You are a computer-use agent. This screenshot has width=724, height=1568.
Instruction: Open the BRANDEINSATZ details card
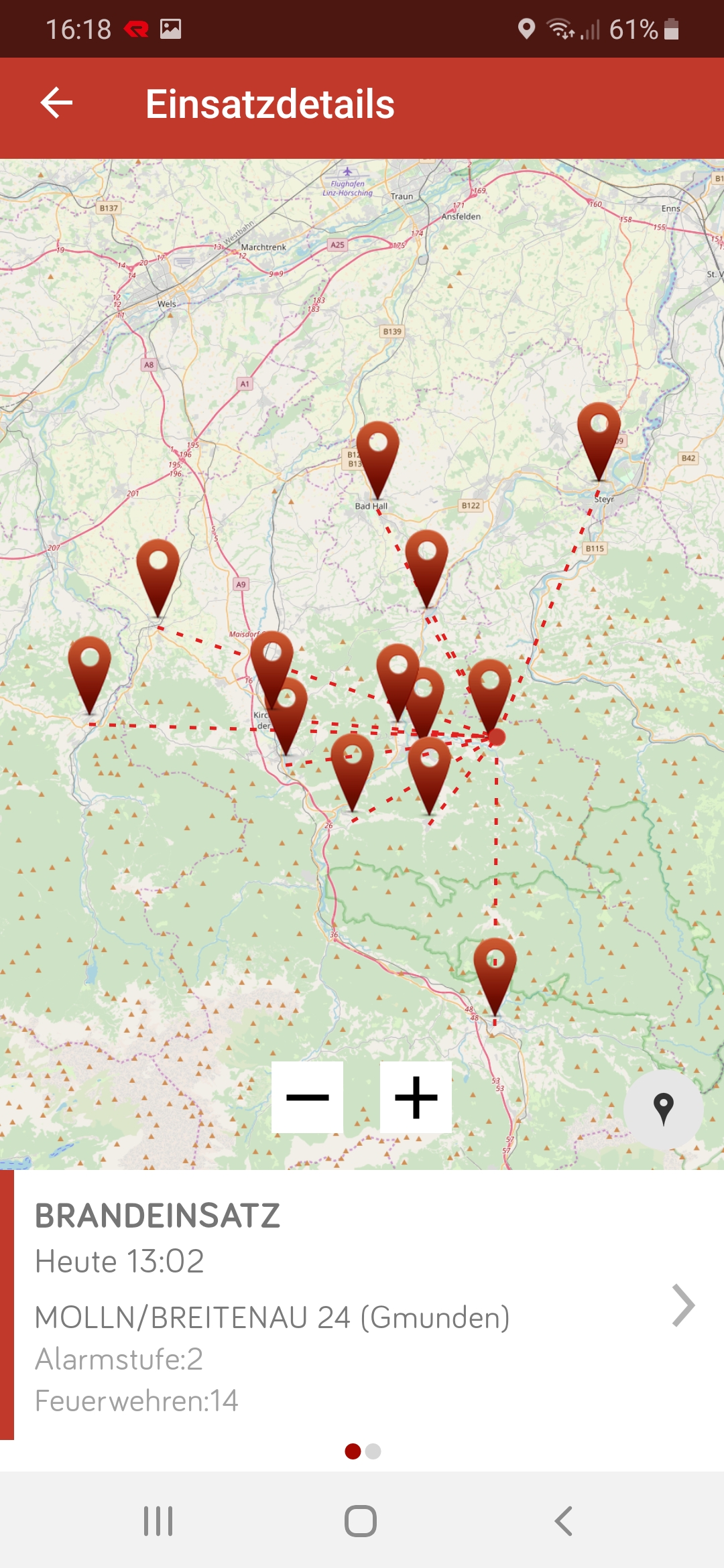[362, 1304]
